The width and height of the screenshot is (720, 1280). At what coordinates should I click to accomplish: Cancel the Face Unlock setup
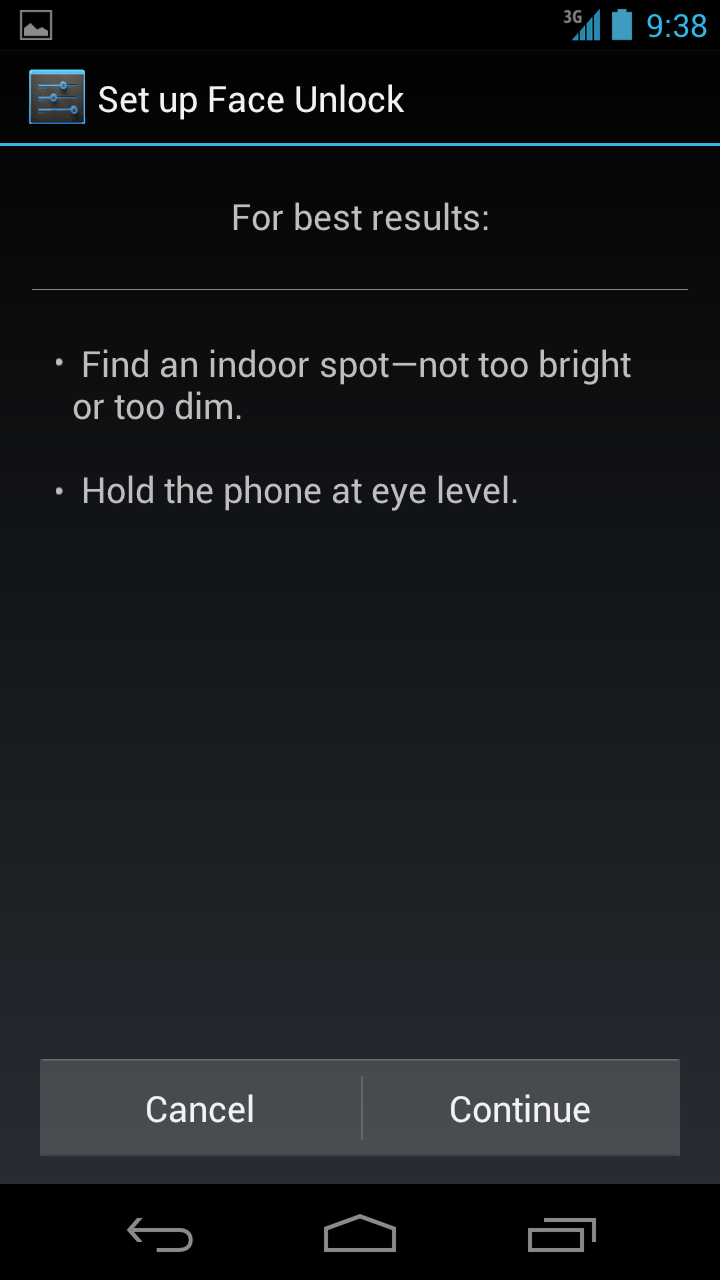(x=200, y=1108)
